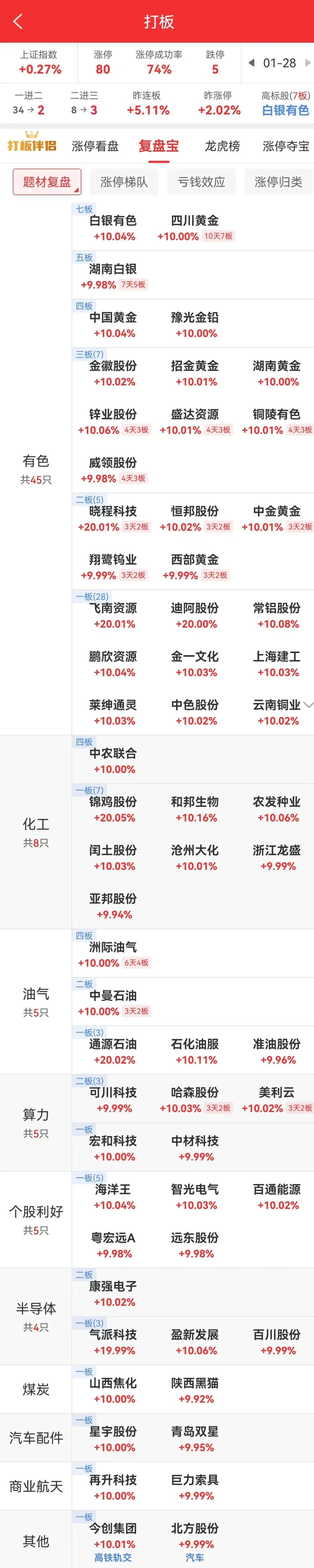314x1568 pixels.
Task: Open 山西焦化 stock details
Action: 113,1383
